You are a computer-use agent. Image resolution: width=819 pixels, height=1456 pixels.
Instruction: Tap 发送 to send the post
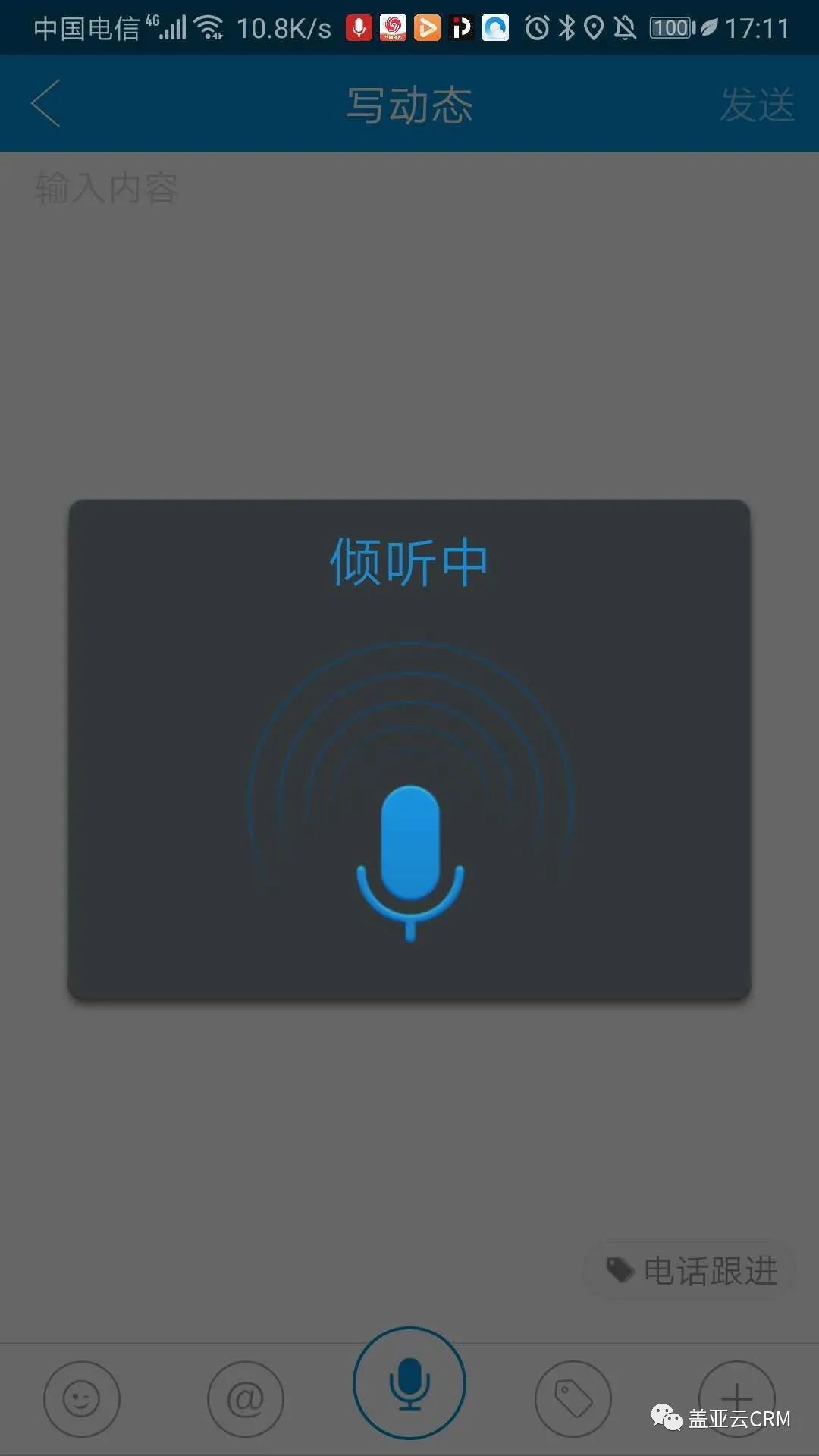point(757,104)
